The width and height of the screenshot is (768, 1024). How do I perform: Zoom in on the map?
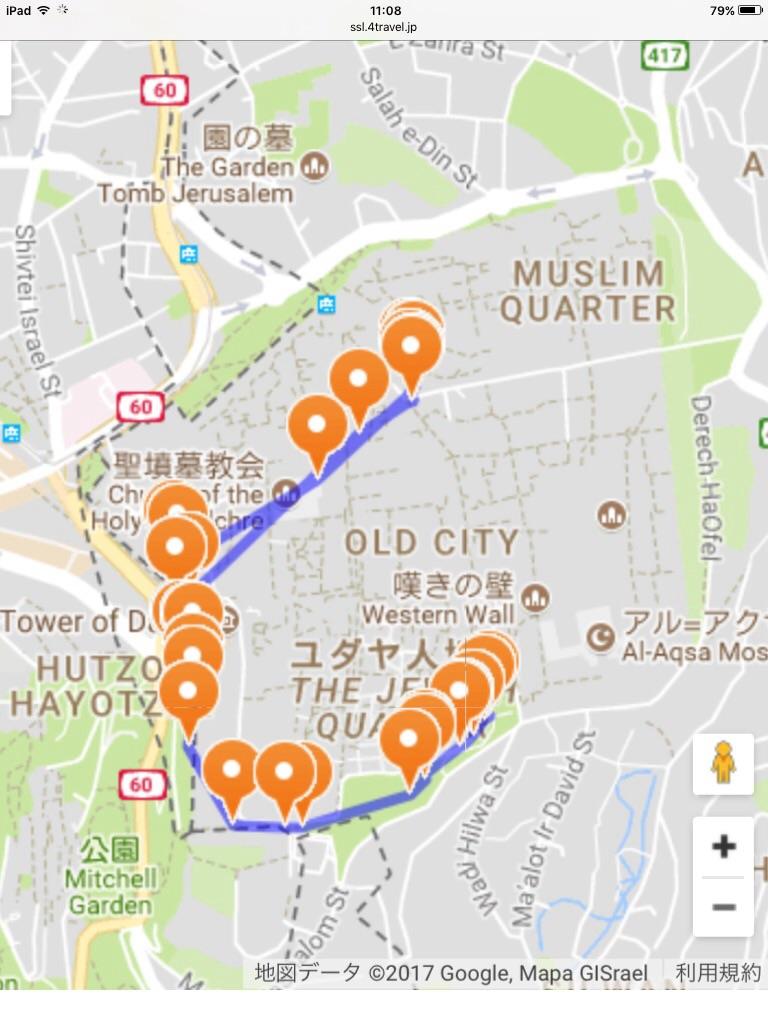pyautogui.click(x=723, y=847)
